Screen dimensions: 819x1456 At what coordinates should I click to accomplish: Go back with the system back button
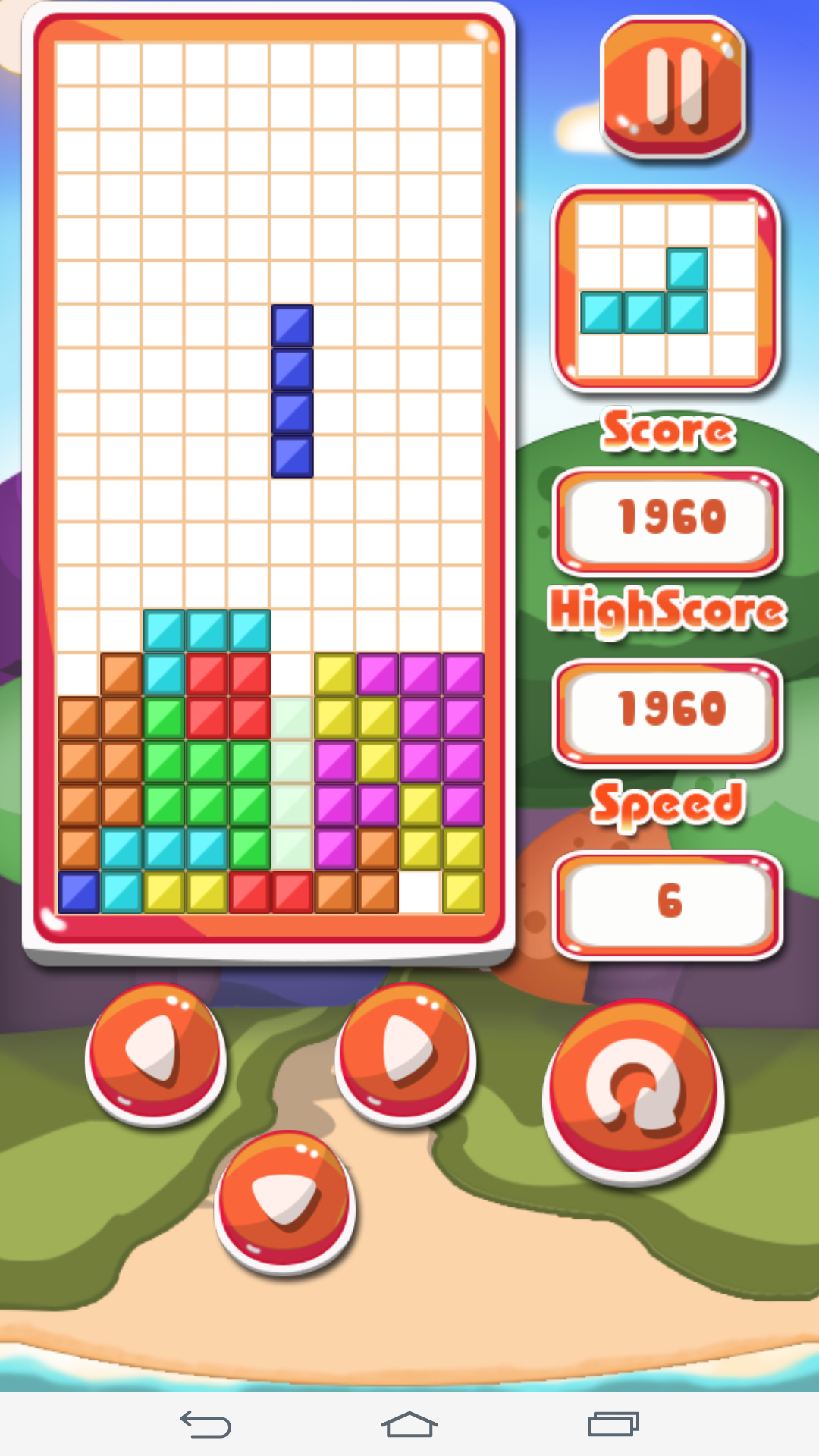tap(206, 1424)
